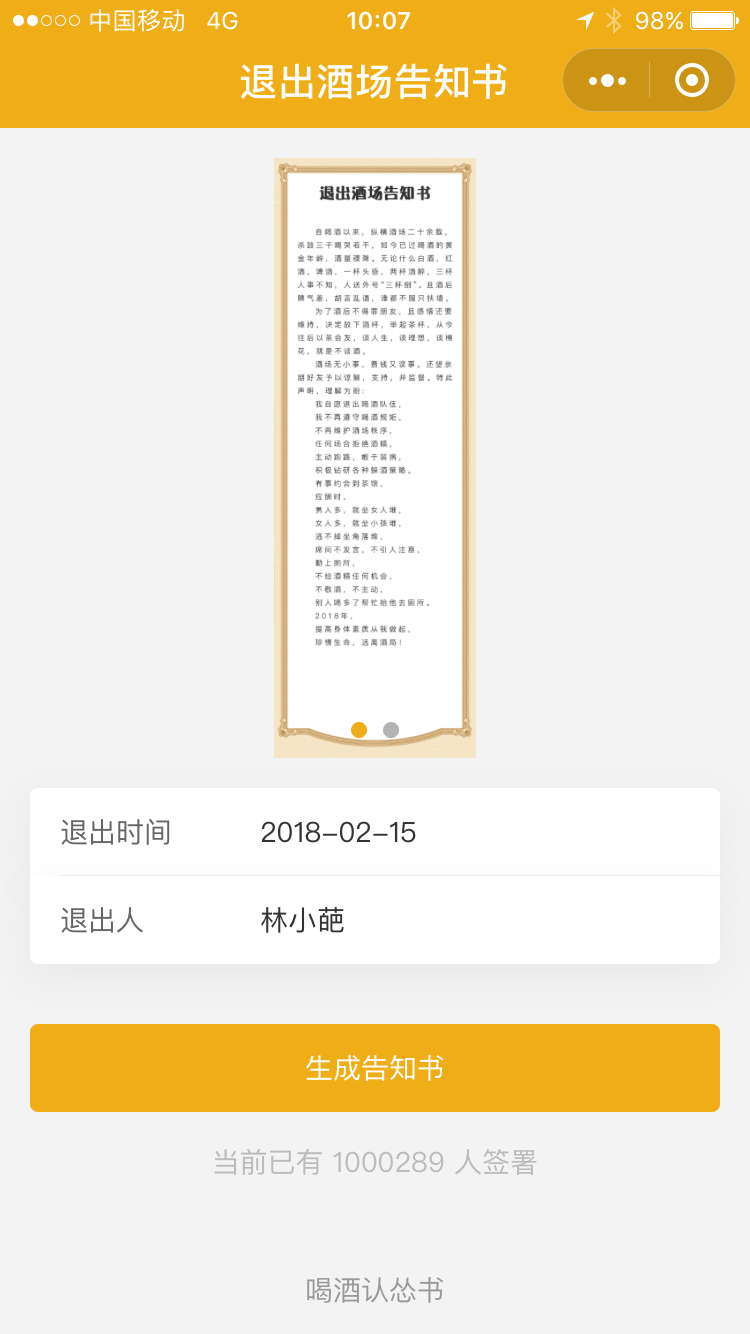
Task: Tap 生成告知书 to generate notice
Action: [375, 1068]
